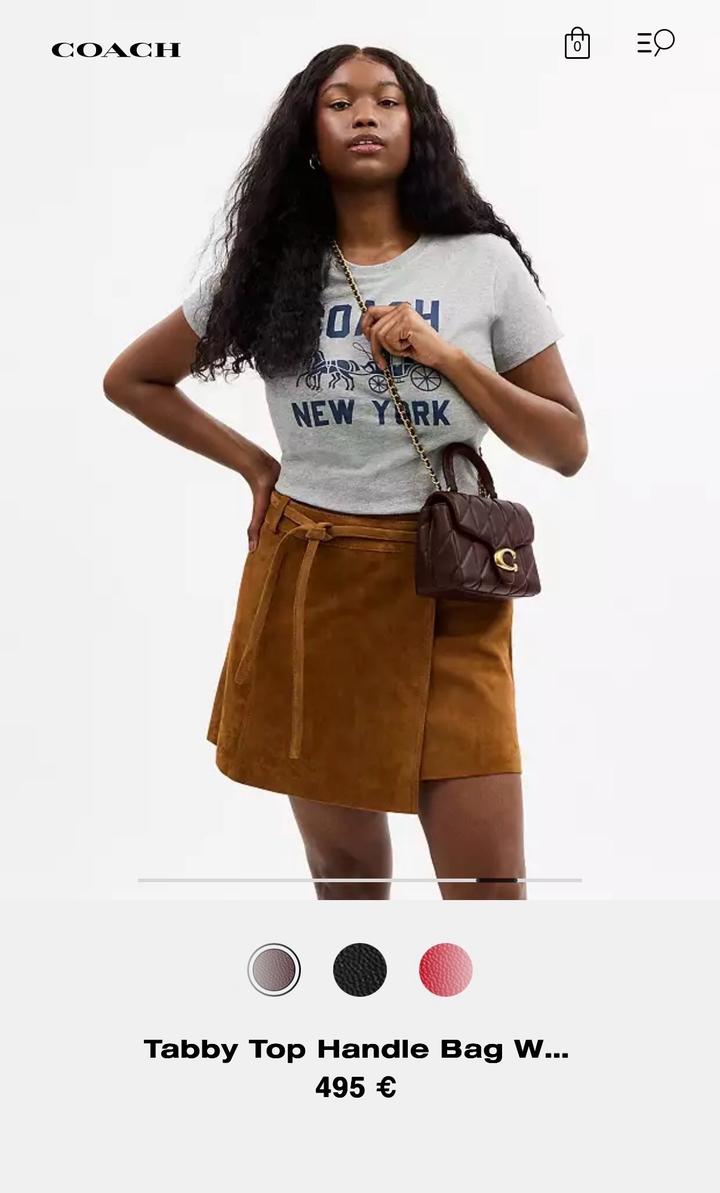The height and width of the screenshot is (1193, 720).
Task: Pick the red color swatch
Action: click(446, 970)
